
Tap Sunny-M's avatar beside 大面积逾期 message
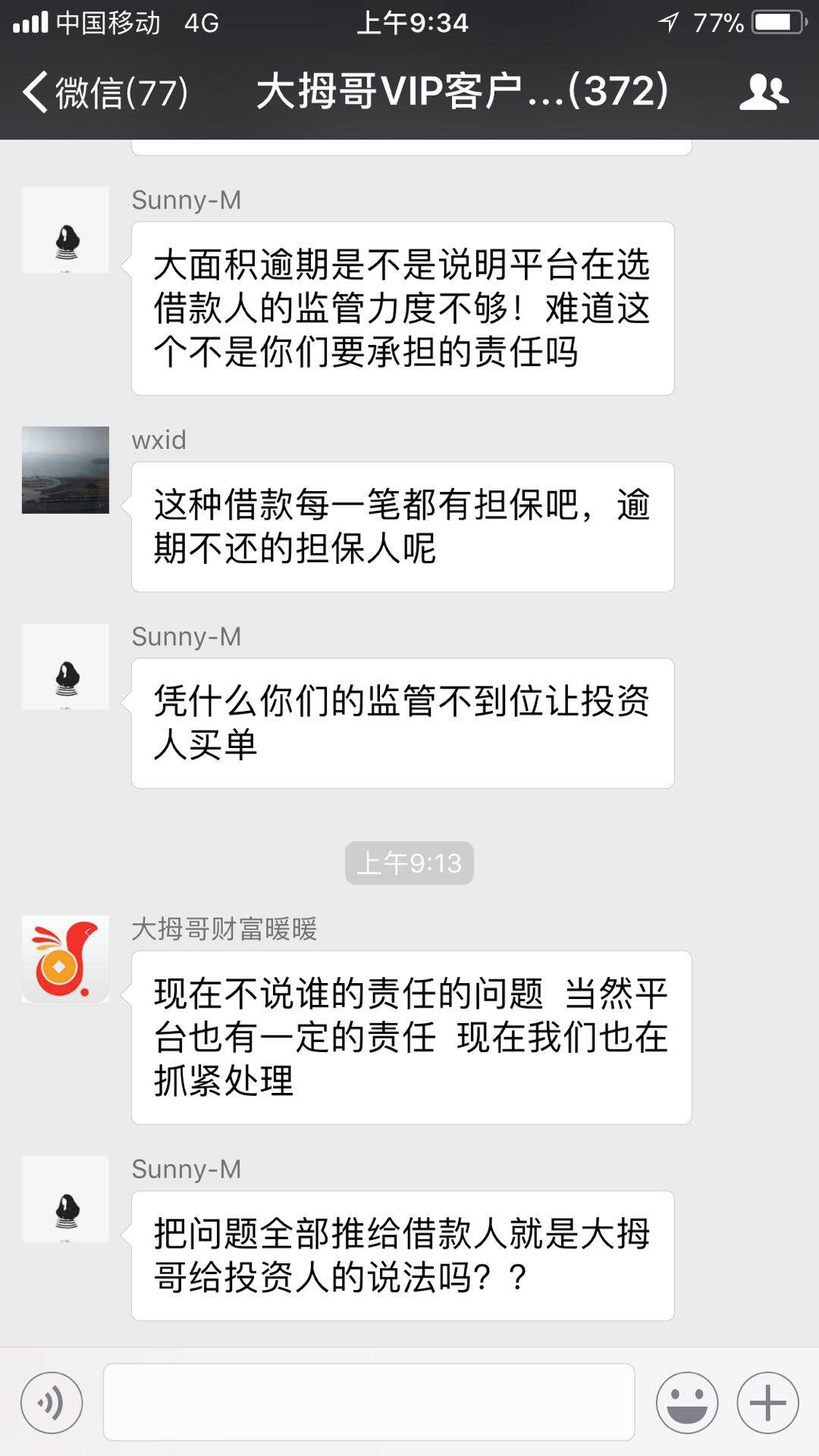click(65, 230)
